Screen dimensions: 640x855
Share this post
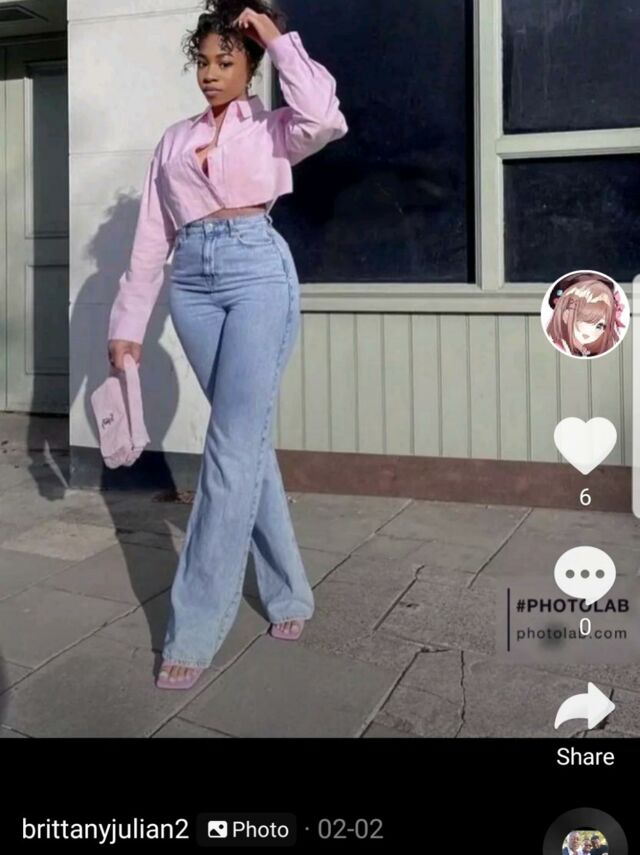(x=585, y=710)
